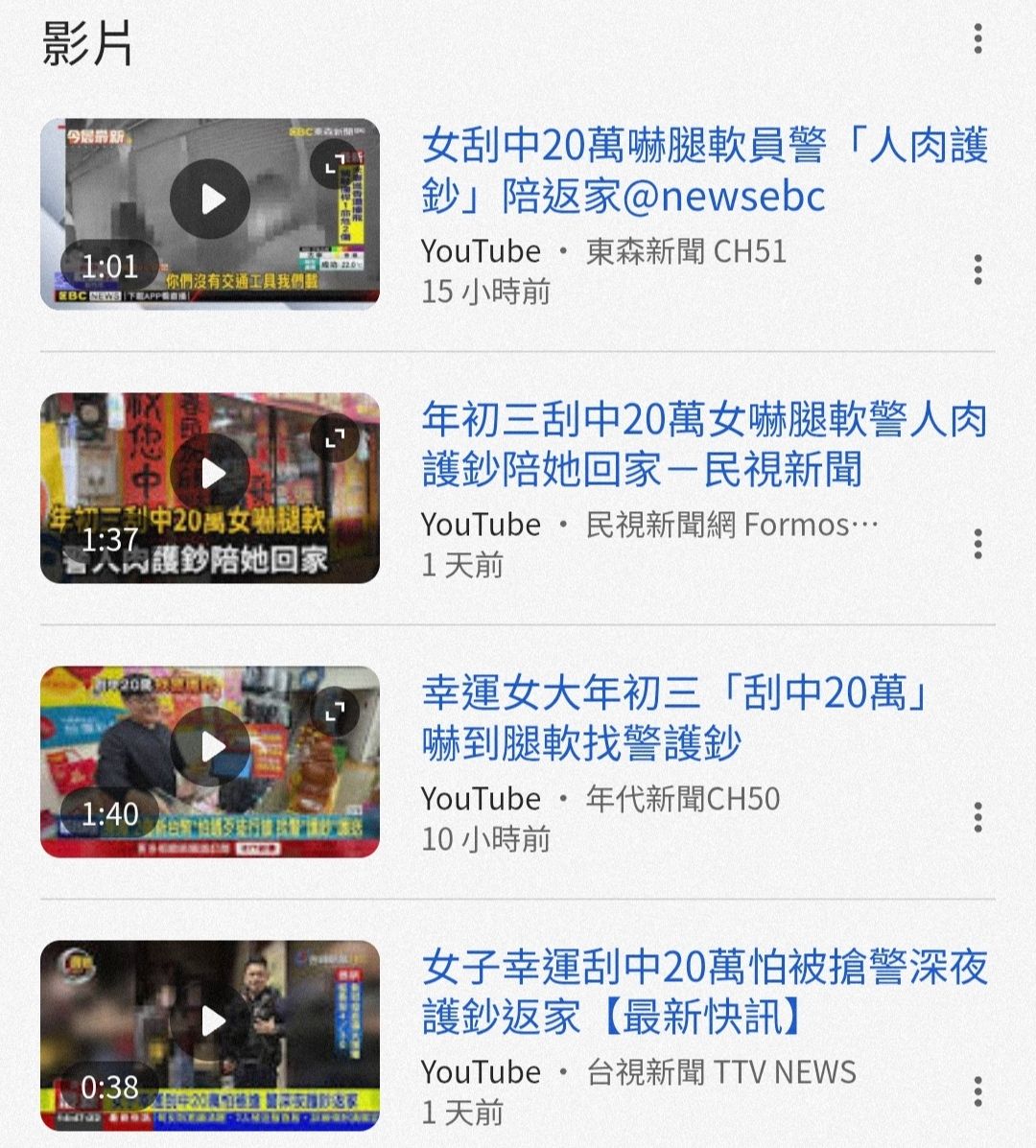Image resolution: width=1036 pixels, height=1148 pixels.
Task: Expand the 1:37 民視新聞 video preview to fullscreen
Action: point(335,439)
